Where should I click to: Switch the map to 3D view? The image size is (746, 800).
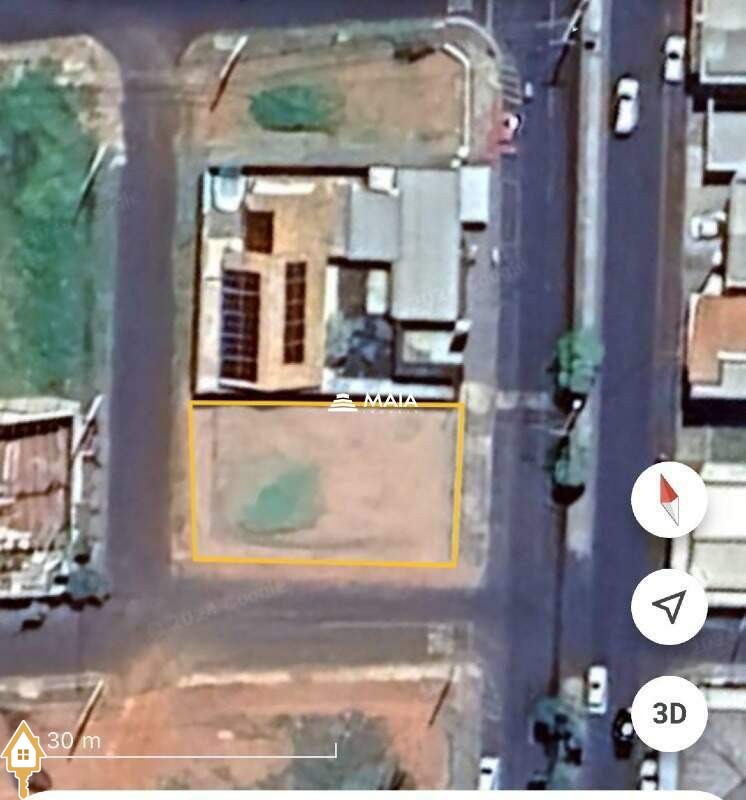(669, 713)
